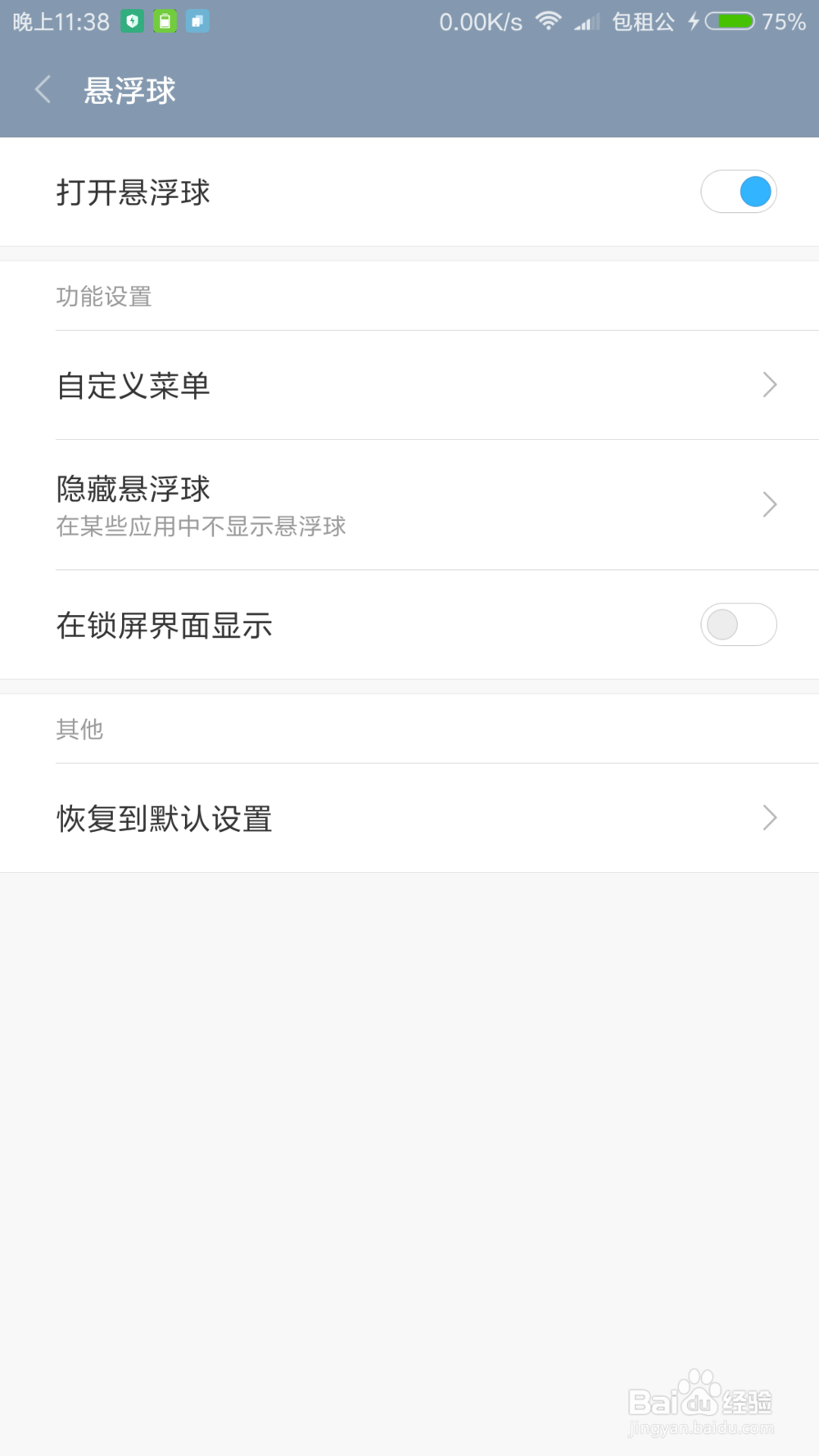Disable the 打开悬浮球 floating ball switch
The image size is (819, 1456).
[x=739, y=191]
